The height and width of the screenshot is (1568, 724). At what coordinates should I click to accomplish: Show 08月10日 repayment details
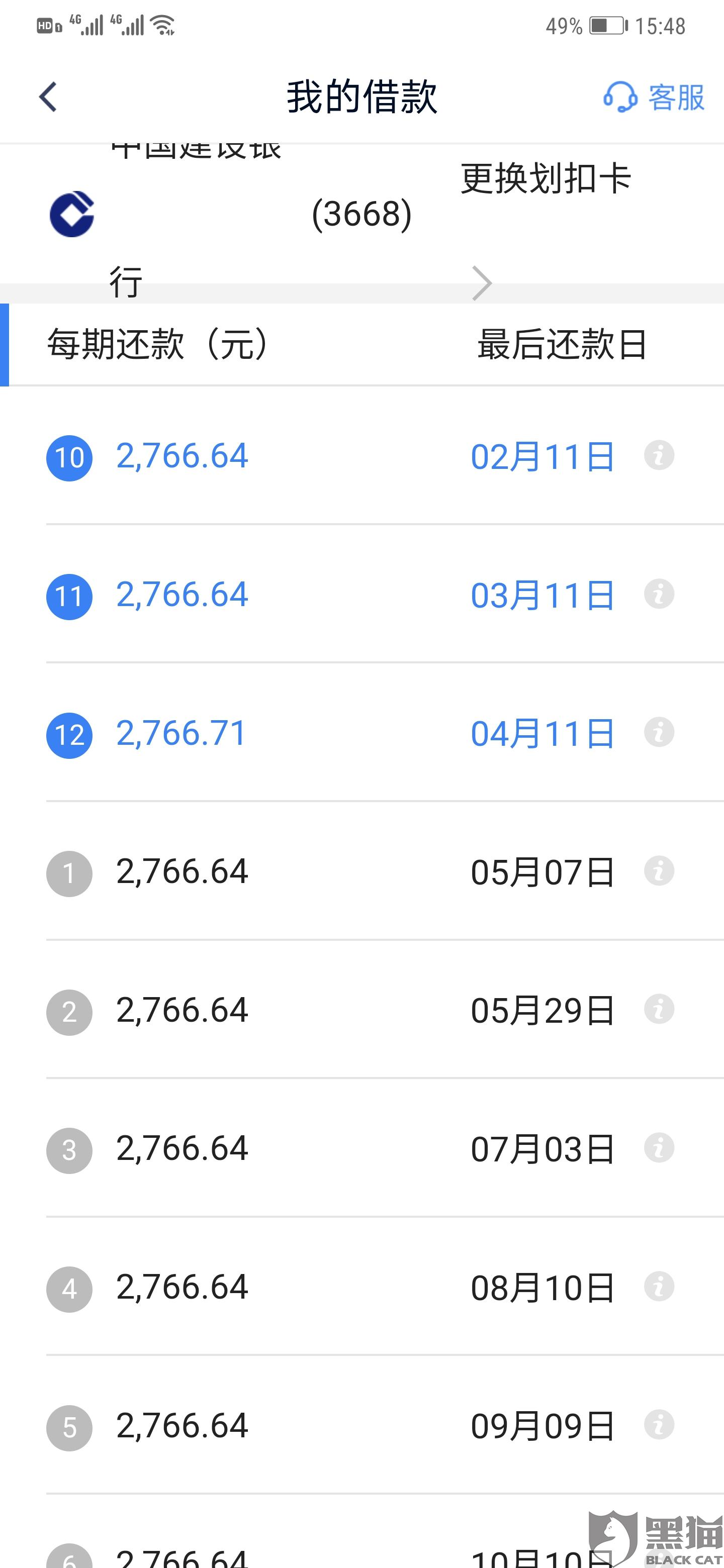click(659, 1287)
